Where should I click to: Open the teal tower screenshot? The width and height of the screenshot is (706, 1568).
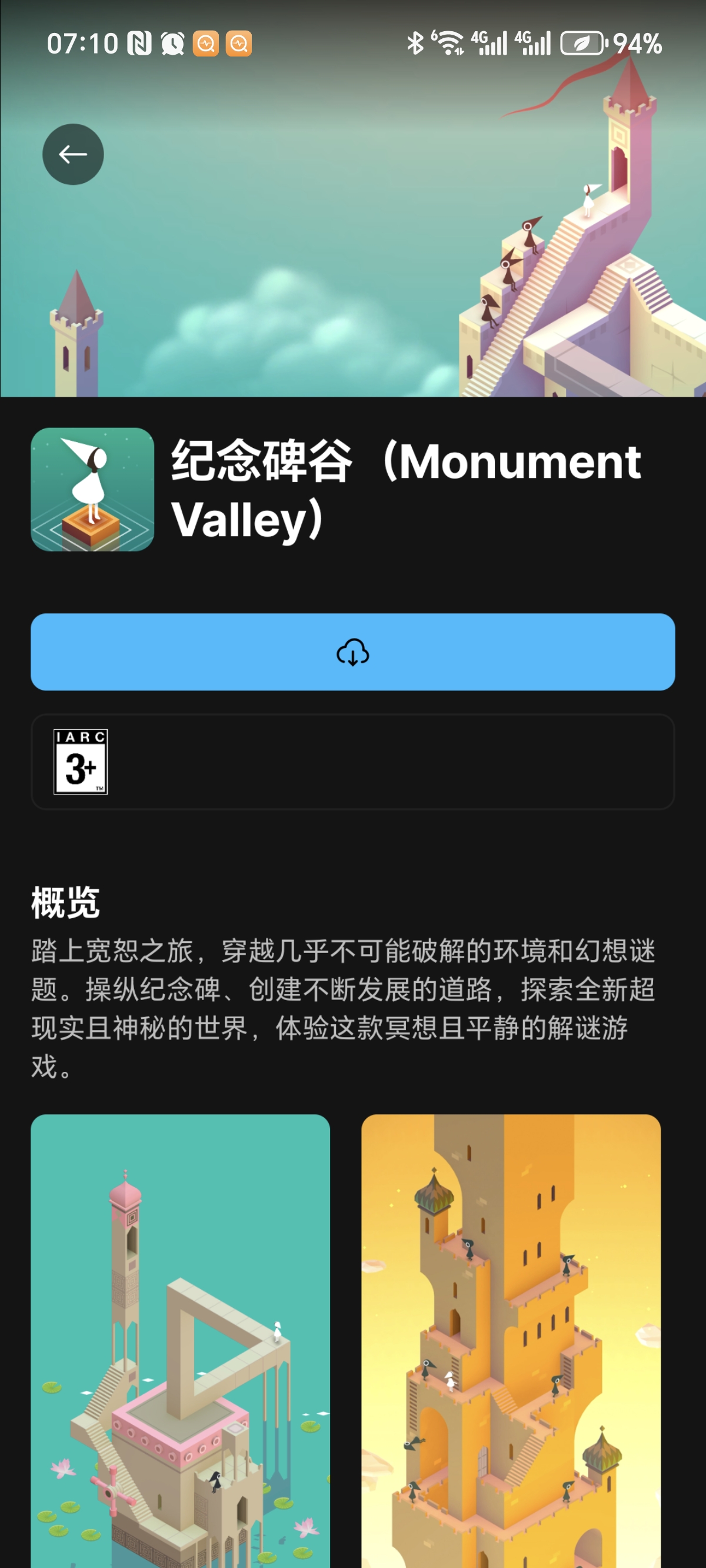pyautogui.click(x=180, y=1339)
